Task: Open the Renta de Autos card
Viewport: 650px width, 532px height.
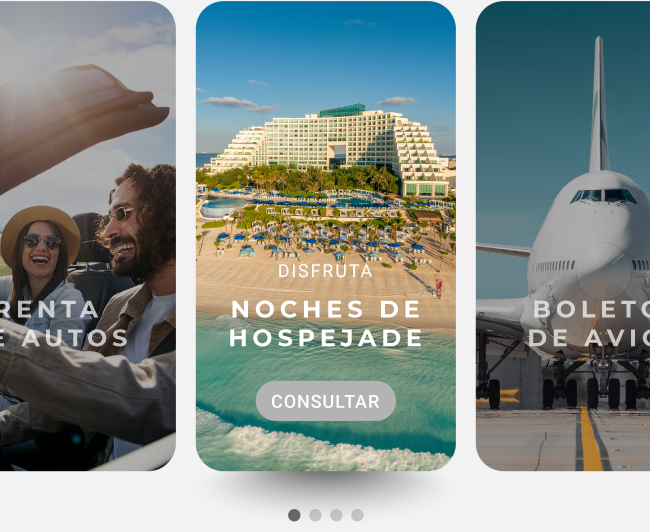Action: (x=88, y=236)
